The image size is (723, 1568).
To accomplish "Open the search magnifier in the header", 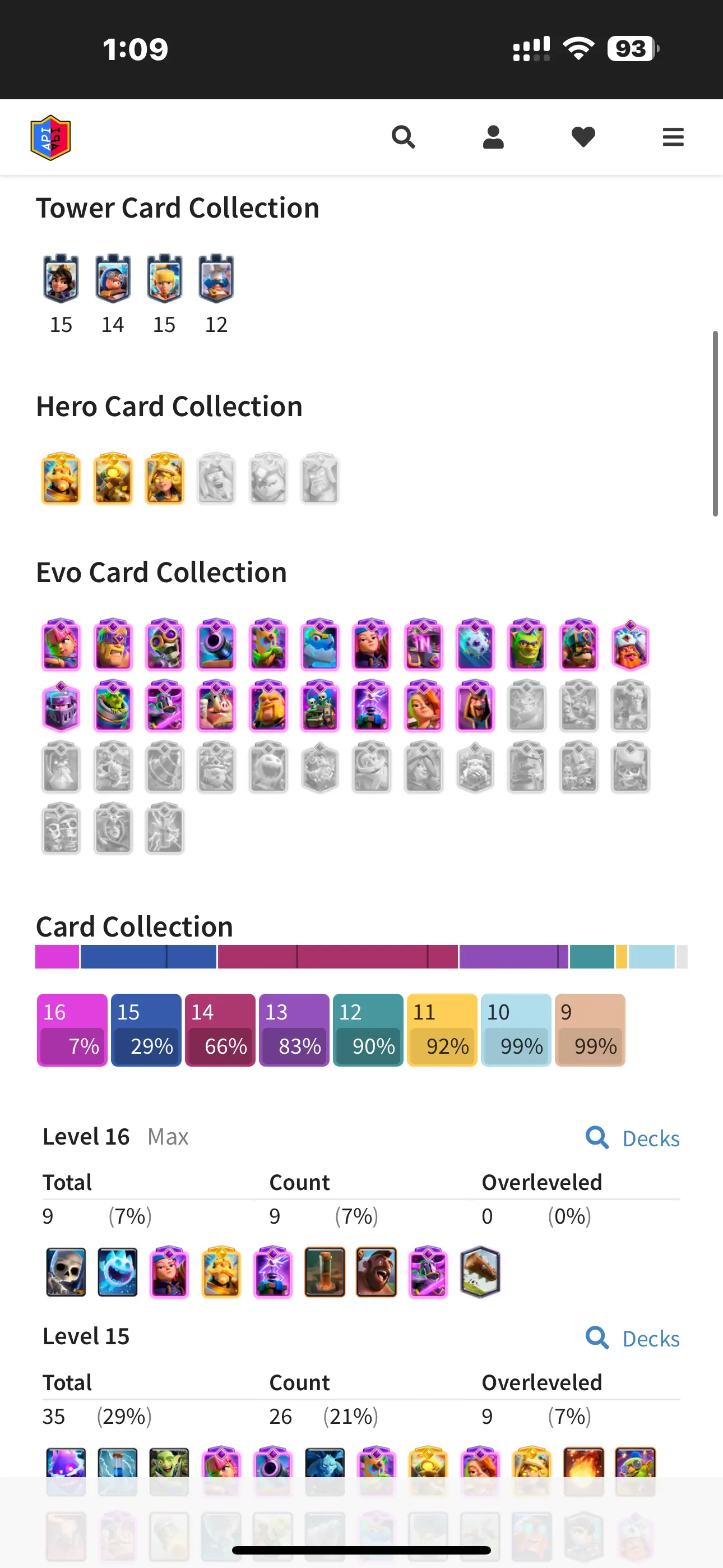I will (x=403, y=137).
